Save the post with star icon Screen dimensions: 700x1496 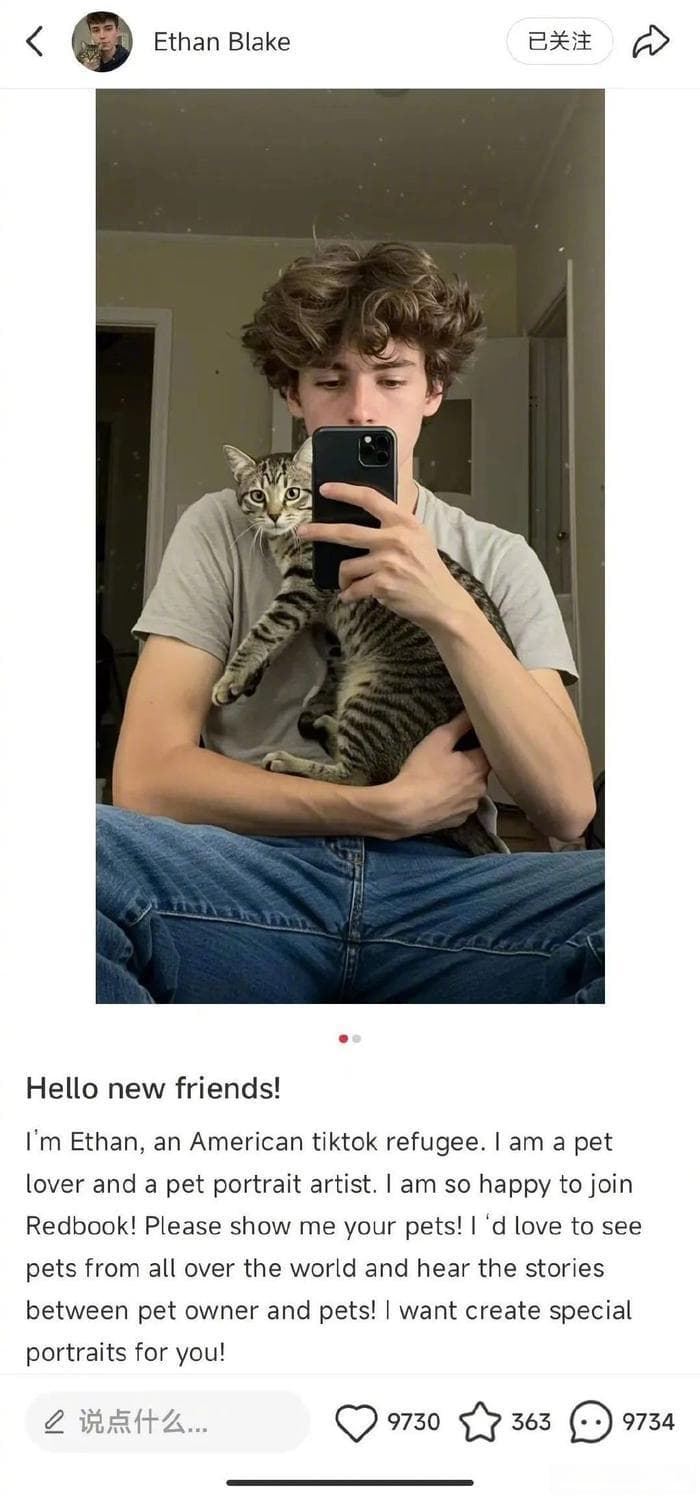coord(479,1422)
